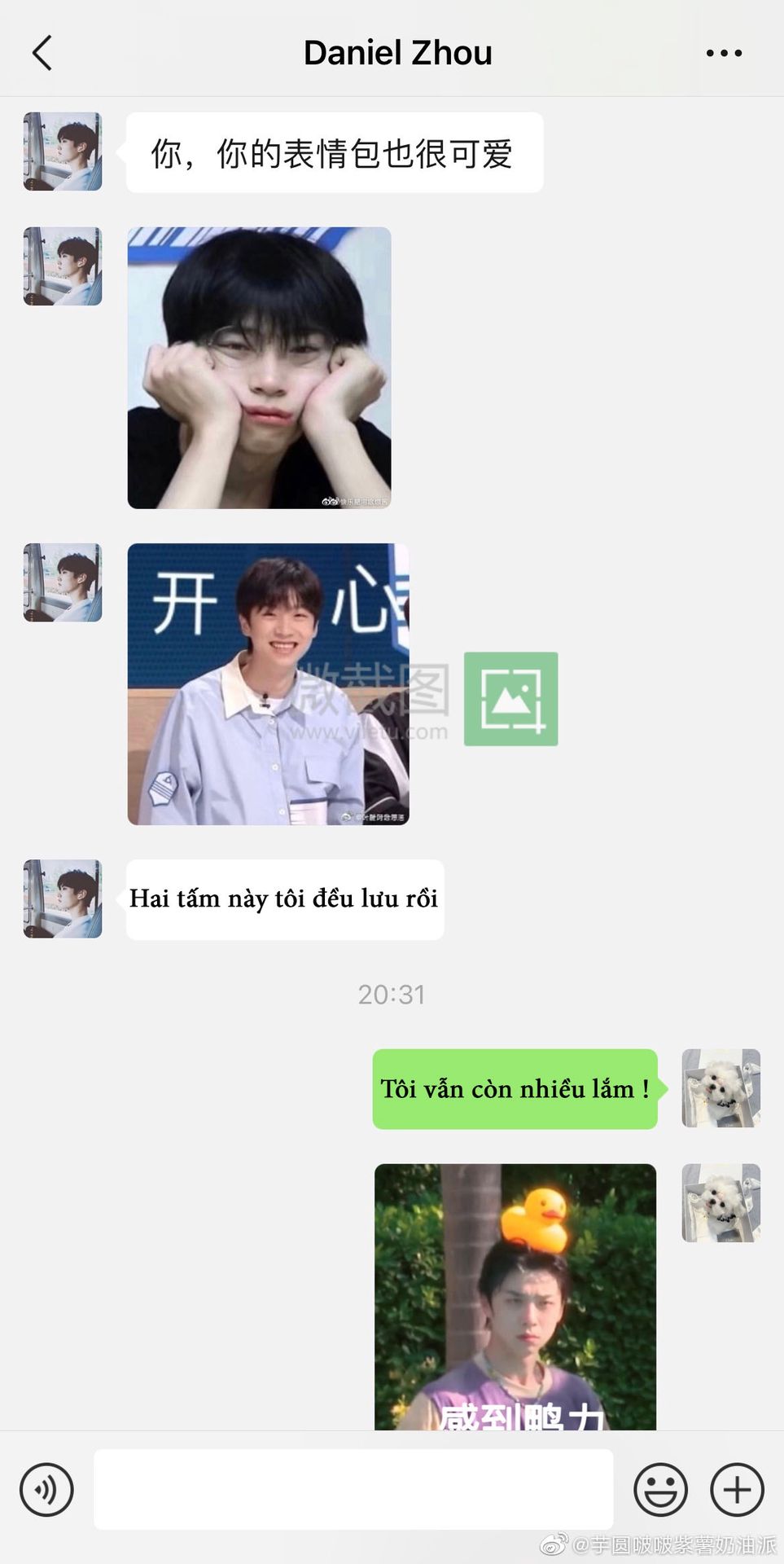Focus the message text field
The width and height of the screenshot is (784, 1564).
click(353, 1489)
